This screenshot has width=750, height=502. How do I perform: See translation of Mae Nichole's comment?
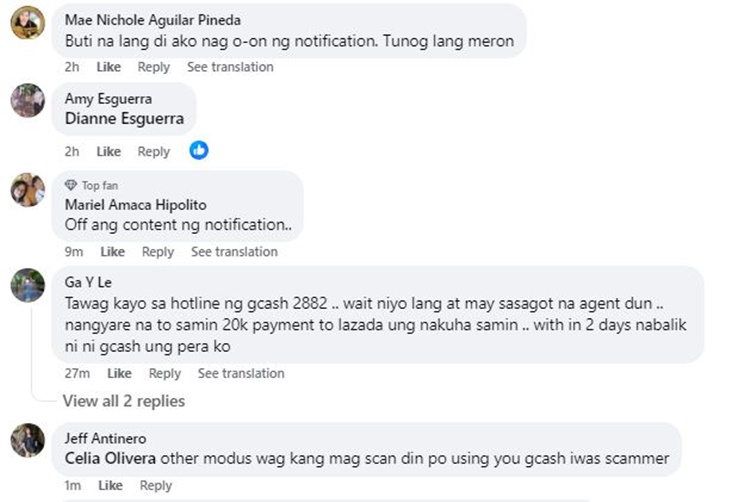pyautogui.click(x=229, y=67)
